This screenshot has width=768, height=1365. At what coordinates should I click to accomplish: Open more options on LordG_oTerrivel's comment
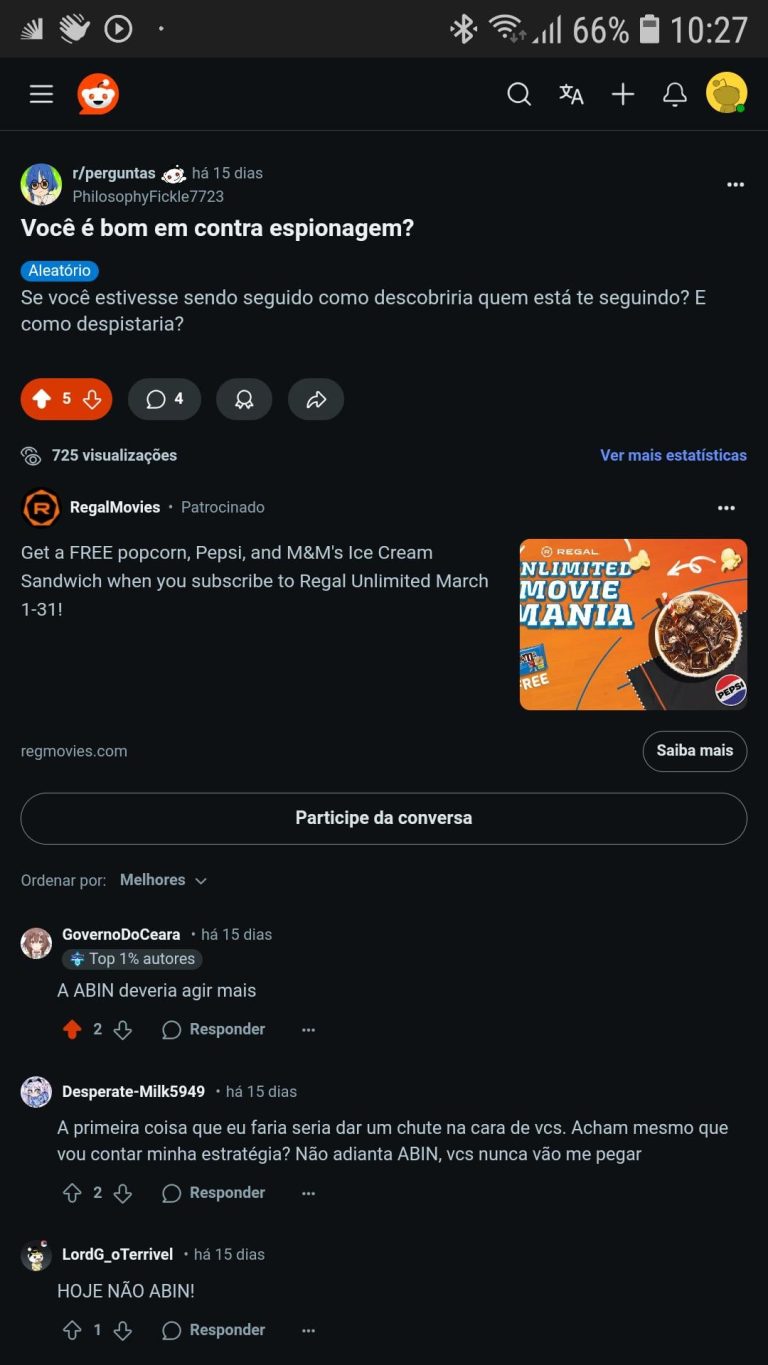coord(308,1330)
